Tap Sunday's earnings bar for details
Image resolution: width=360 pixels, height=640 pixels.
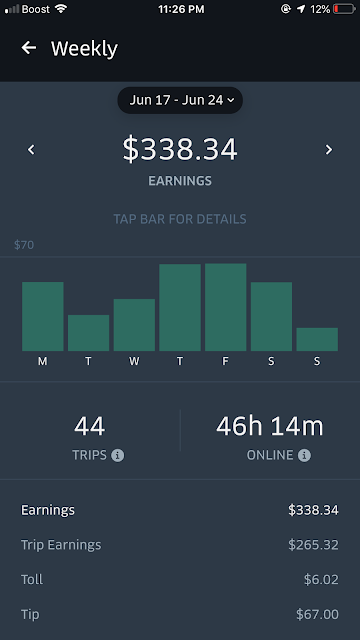pyautogui.click(x=317, y=339)
